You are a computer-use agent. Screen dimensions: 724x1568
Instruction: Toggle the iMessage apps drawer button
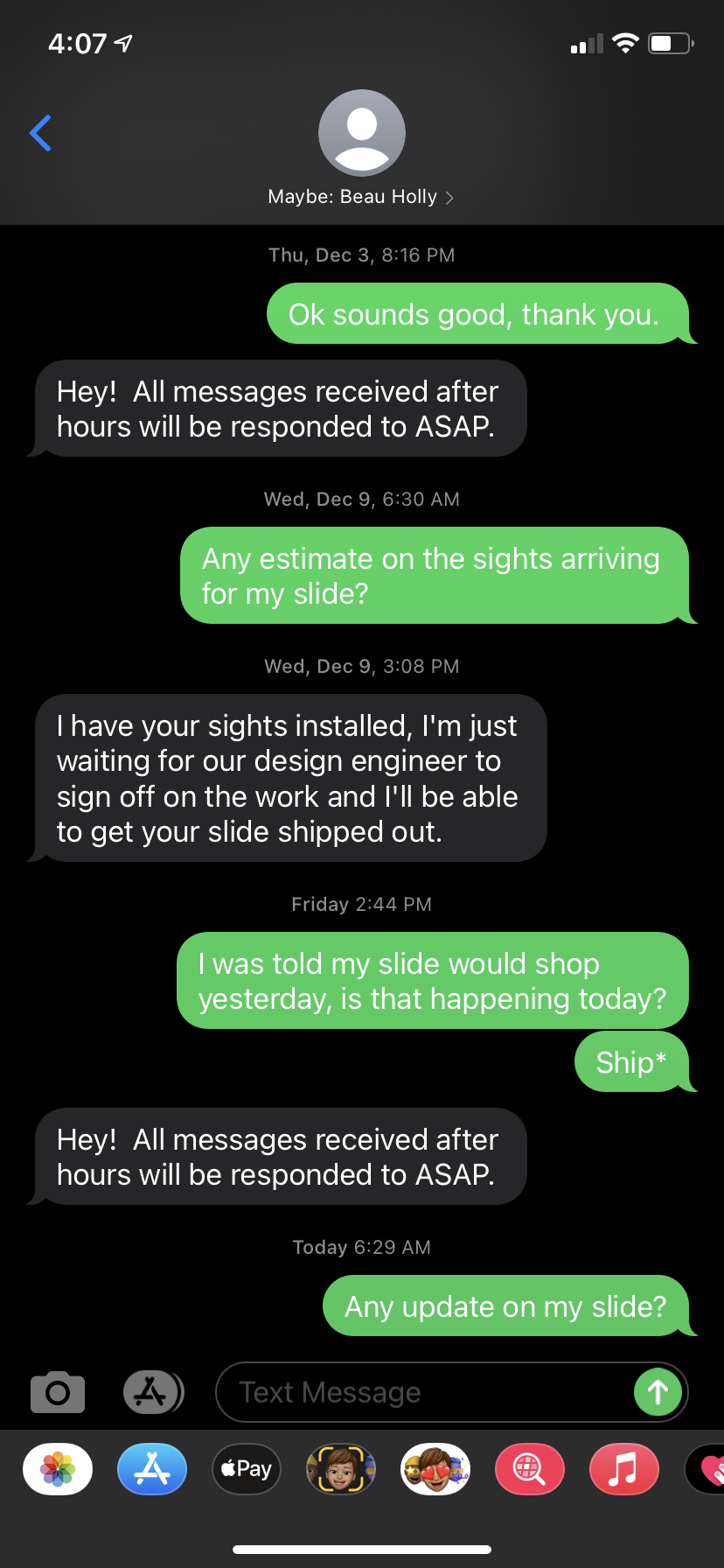152,1391
